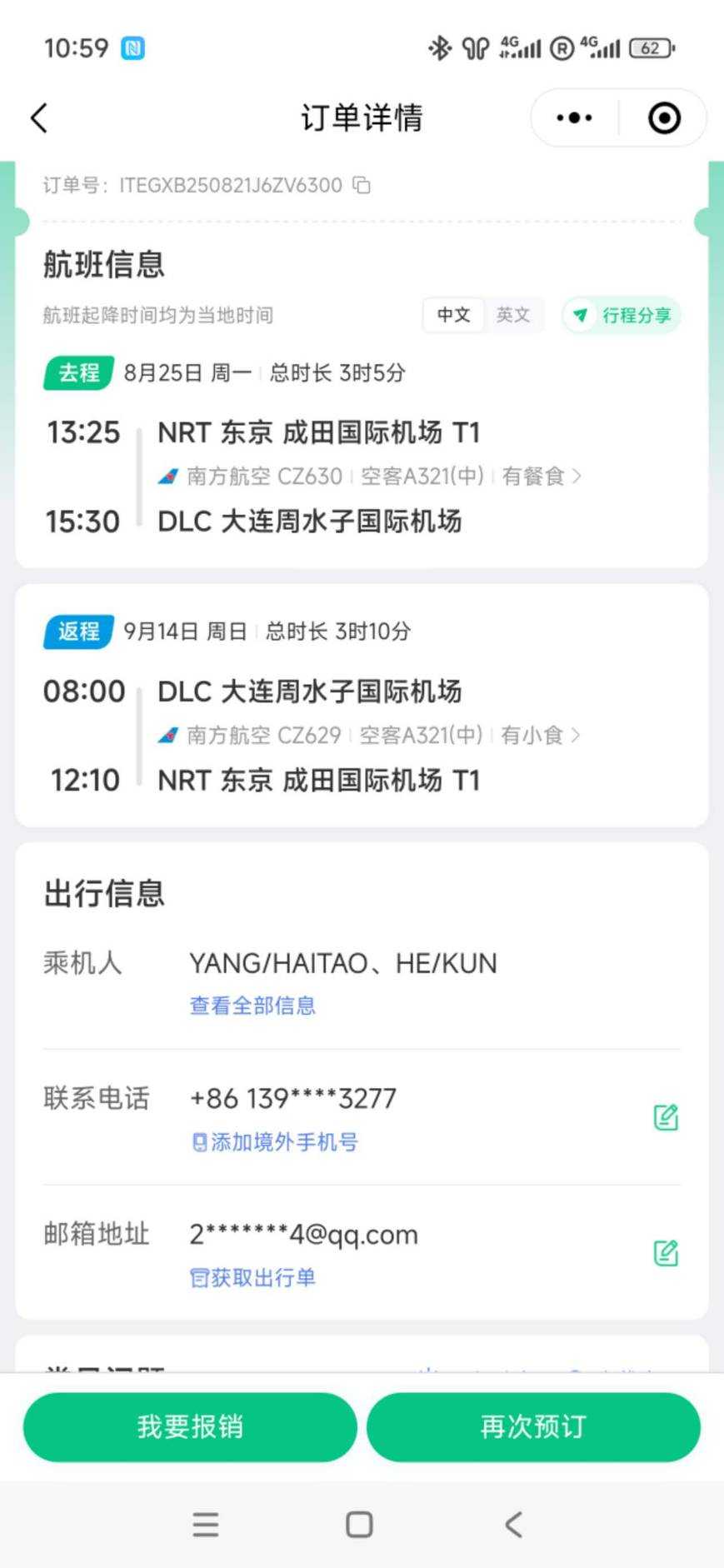
Task: Open flight CZ629 details
Action: click(369, 736)
